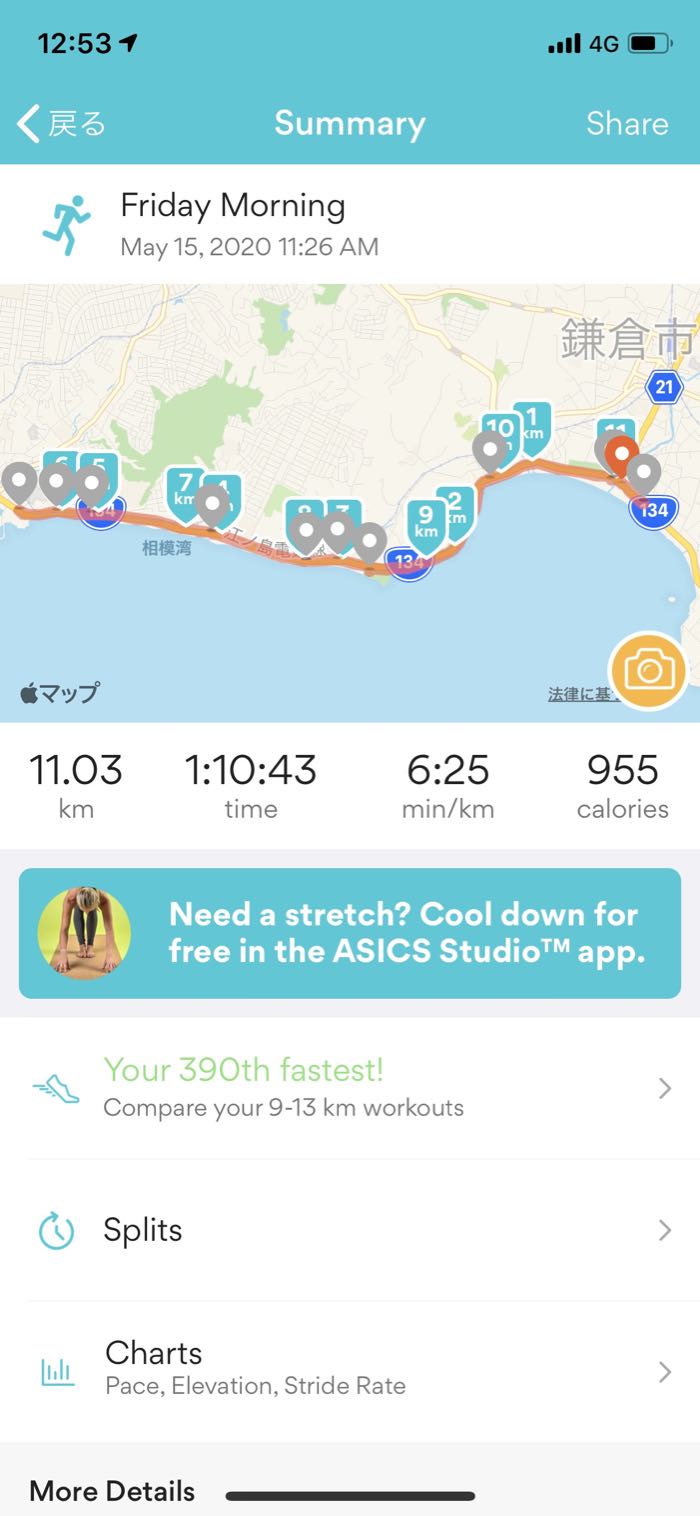Open the ASICS Studio stretch banner
700x1516 pixels.
click(x=350, y=933)
